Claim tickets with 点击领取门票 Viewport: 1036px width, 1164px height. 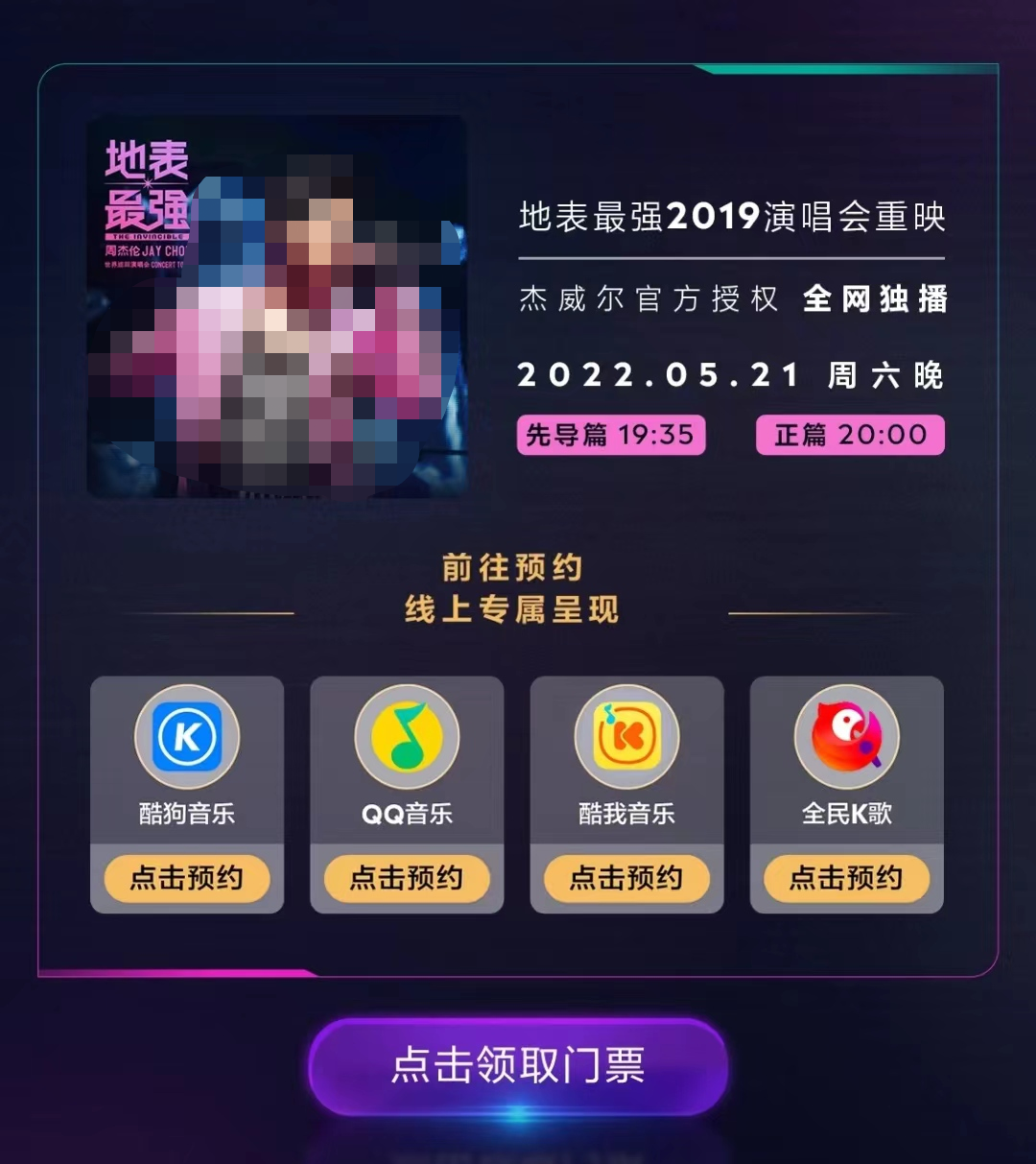pos(518,1066)
